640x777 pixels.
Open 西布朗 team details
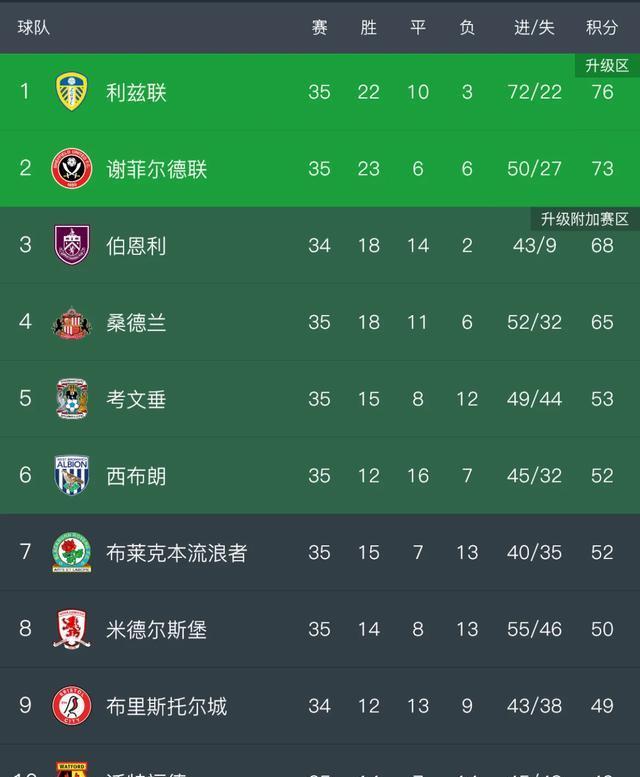click(x=137, y=476)
